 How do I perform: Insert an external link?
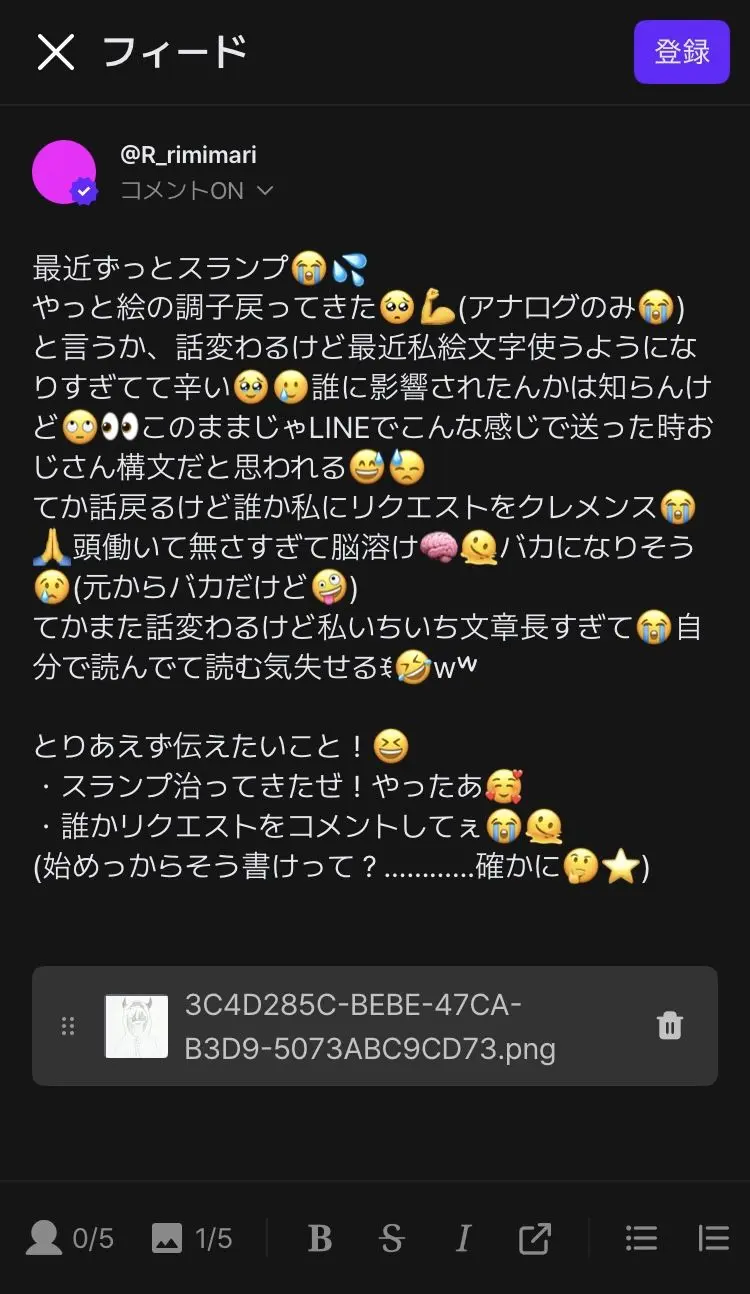(535, 1239)
